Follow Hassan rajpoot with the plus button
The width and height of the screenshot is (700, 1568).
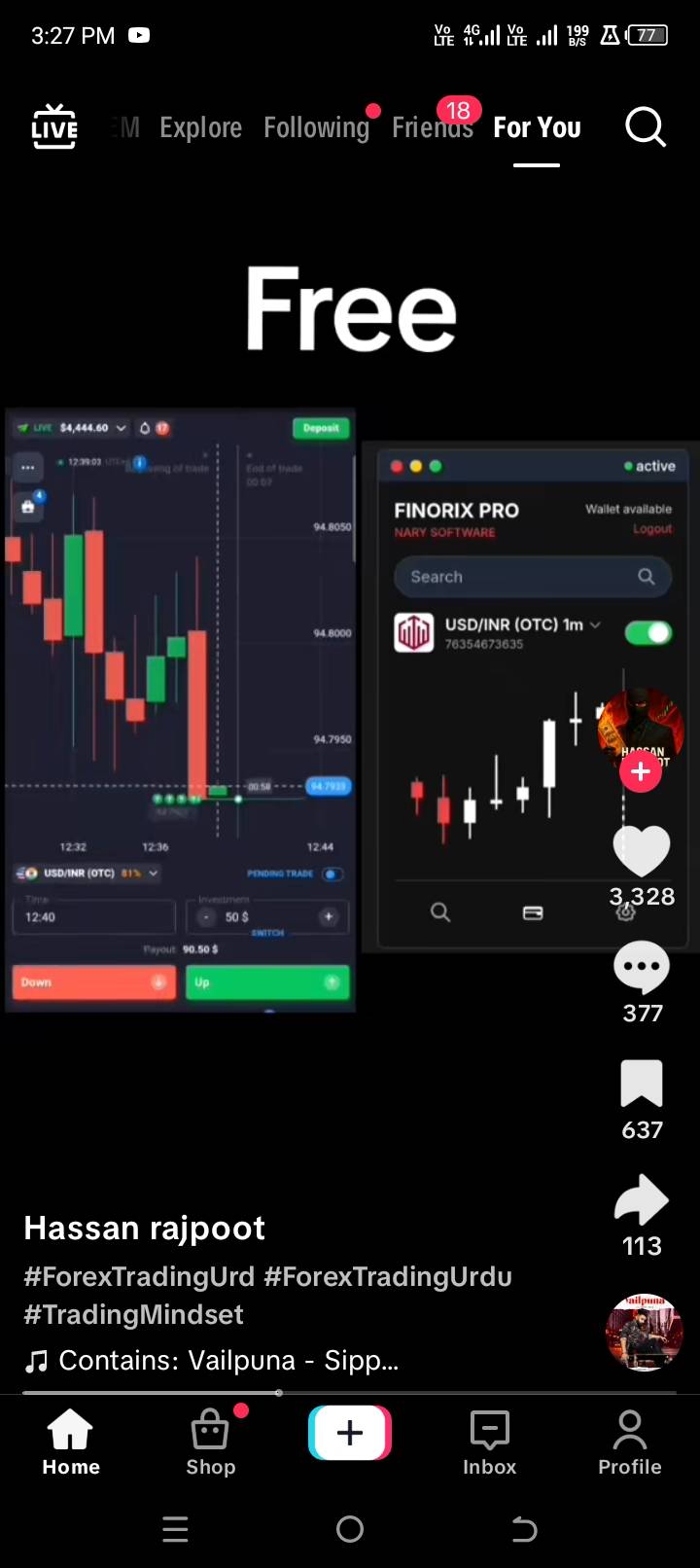click(640, 772)
